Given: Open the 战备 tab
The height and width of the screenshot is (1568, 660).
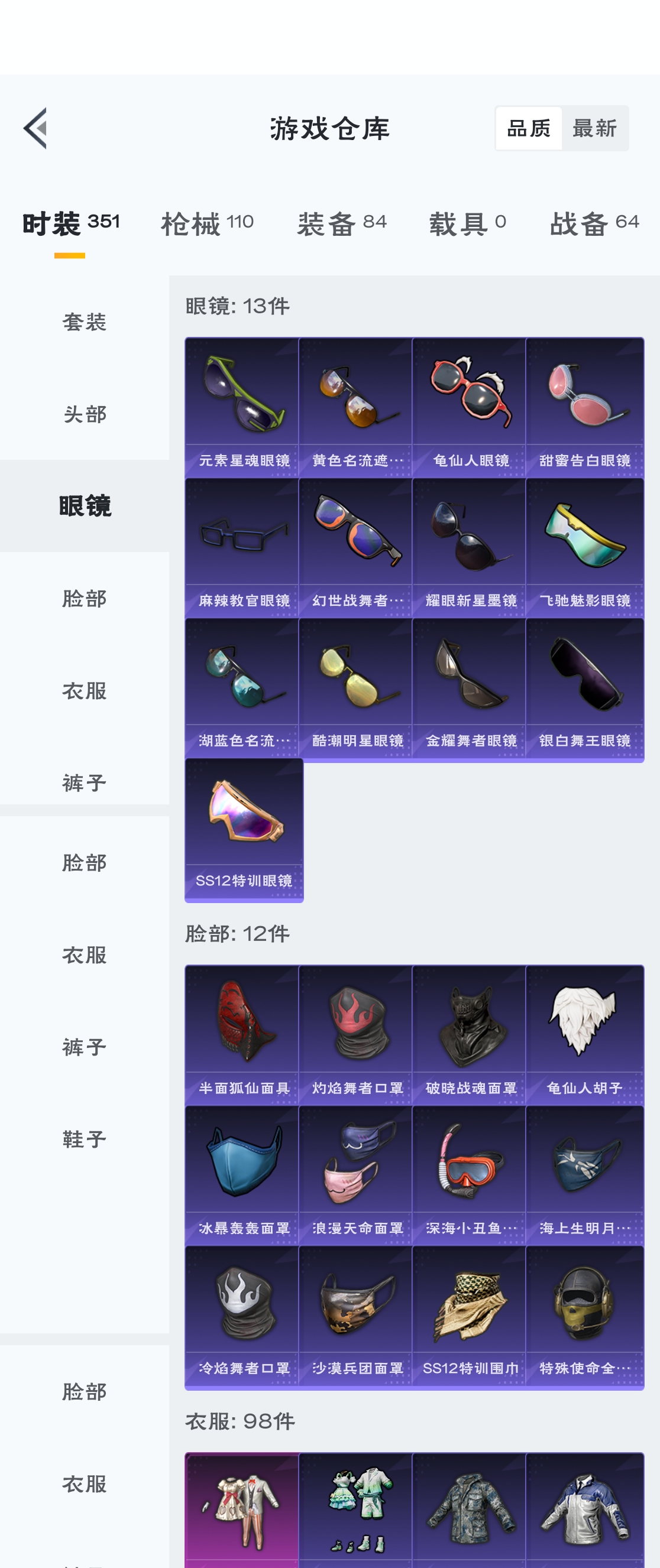Looking at the screenshot, I should coord(594,223).
